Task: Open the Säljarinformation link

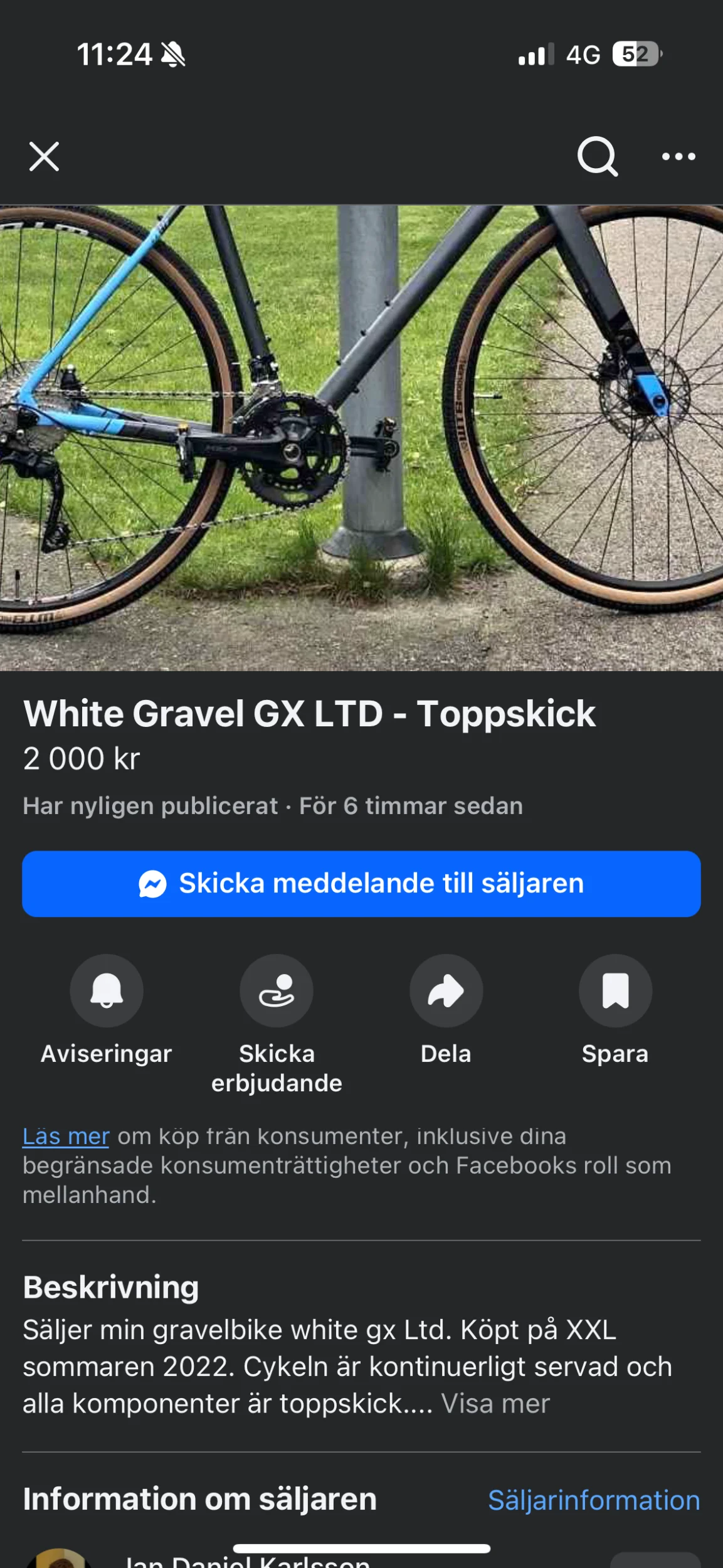Action: click(593, 1500)
